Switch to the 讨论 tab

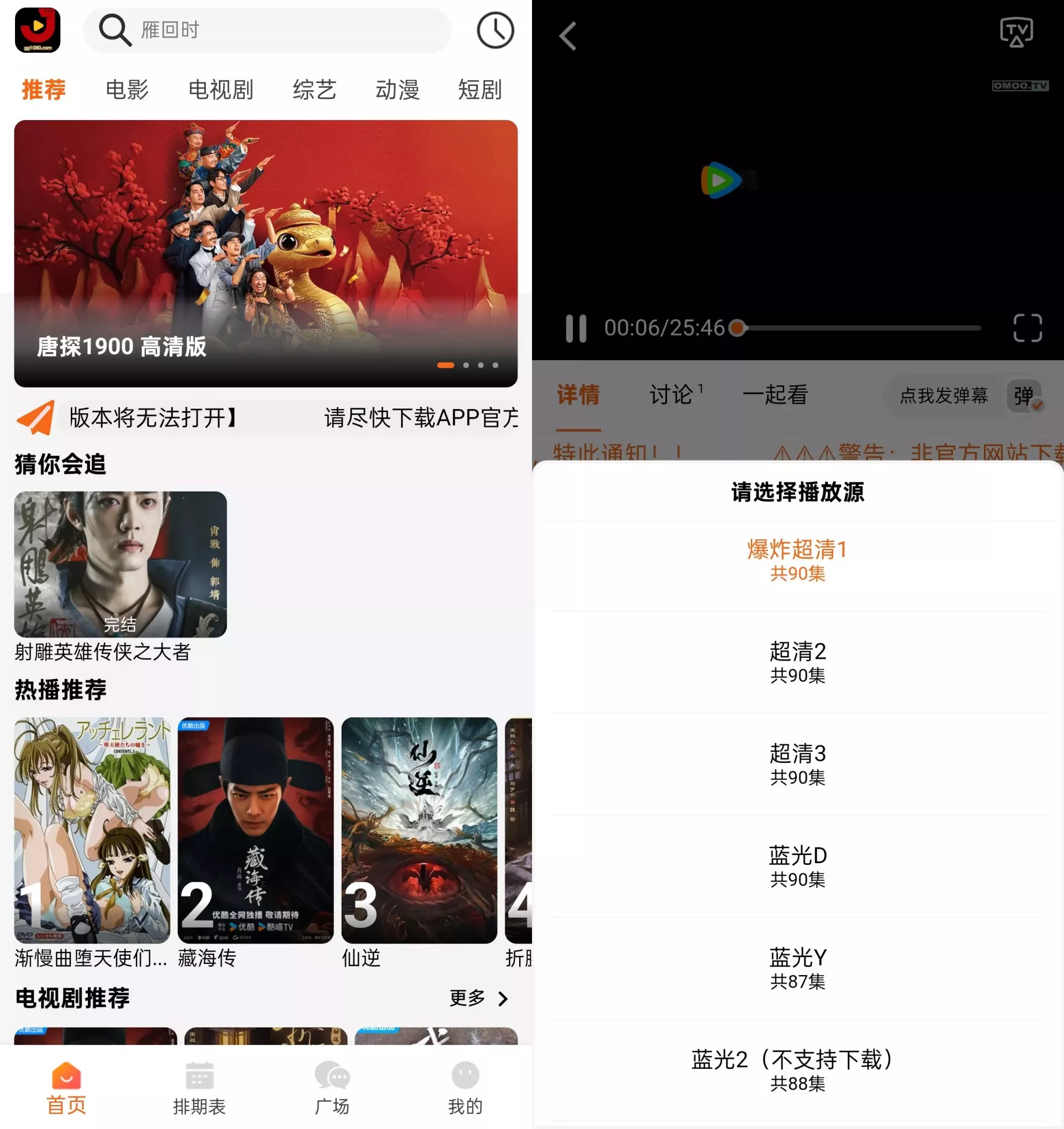coord(674,395)
